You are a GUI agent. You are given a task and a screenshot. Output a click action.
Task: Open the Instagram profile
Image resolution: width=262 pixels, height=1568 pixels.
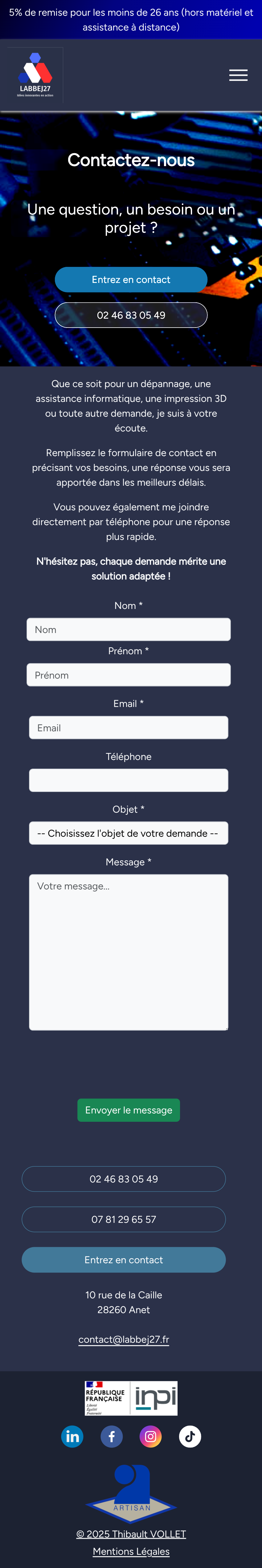(x=150, y=1436)
